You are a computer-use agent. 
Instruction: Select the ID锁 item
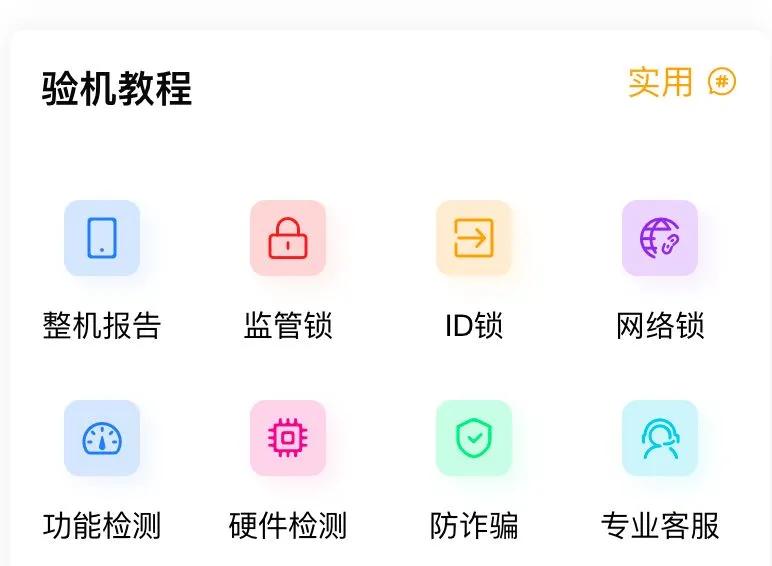point(474,238)
